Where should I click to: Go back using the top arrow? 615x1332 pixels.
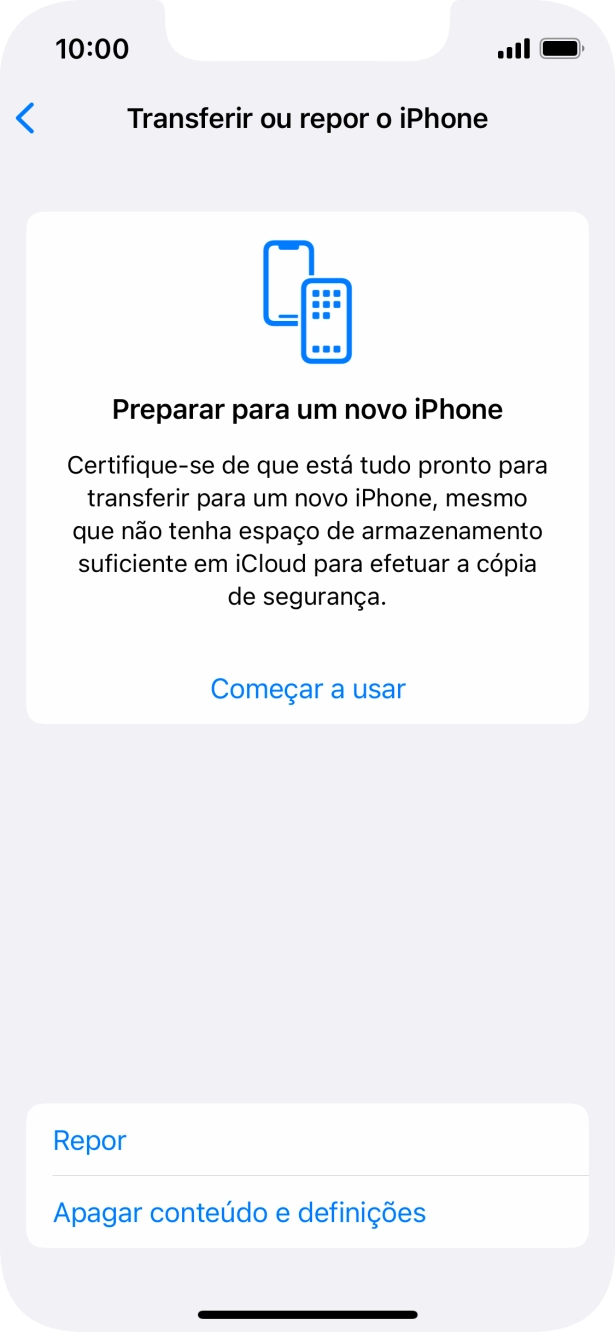point(26,119)
